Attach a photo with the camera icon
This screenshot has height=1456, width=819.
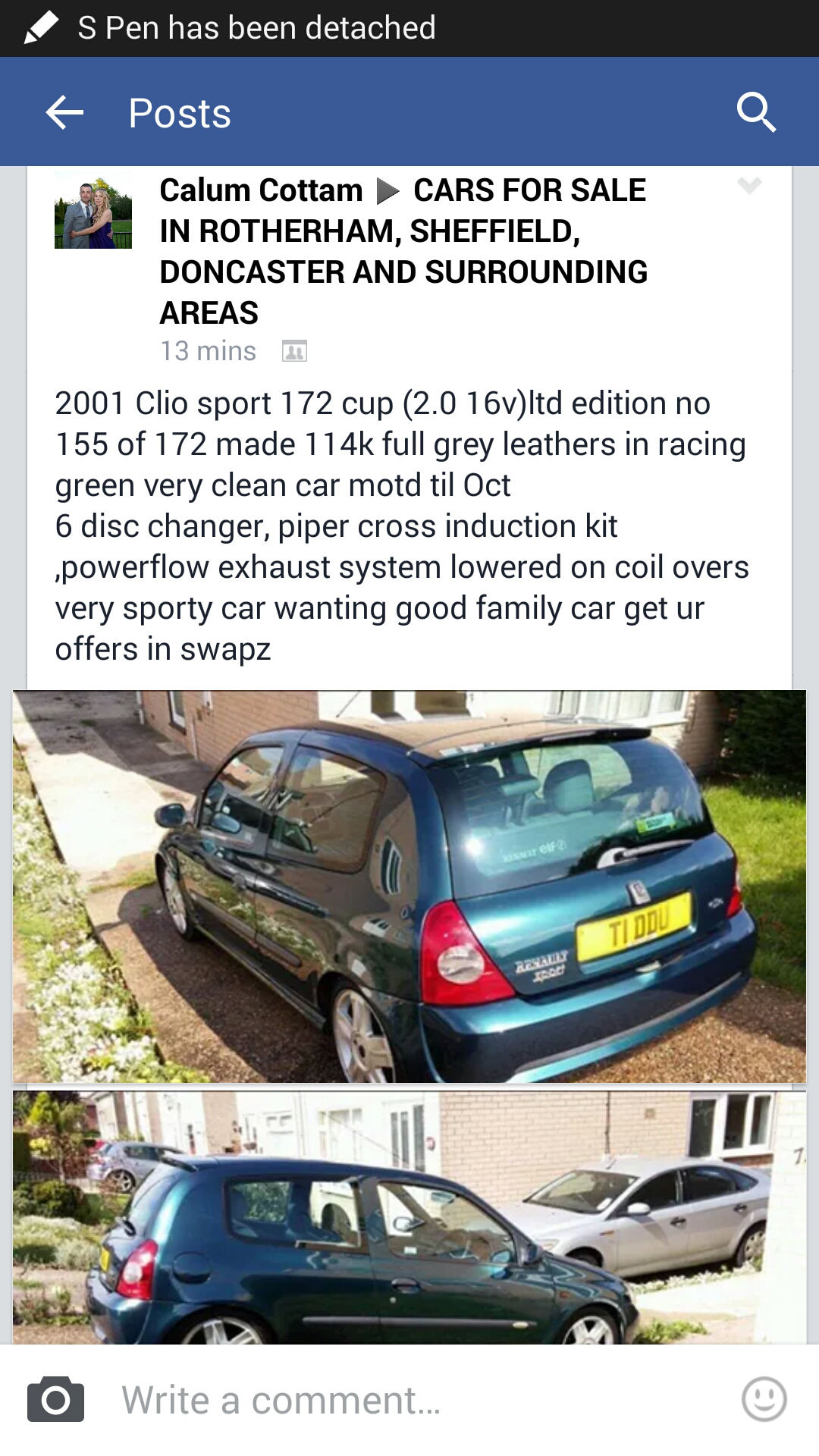55,1399
